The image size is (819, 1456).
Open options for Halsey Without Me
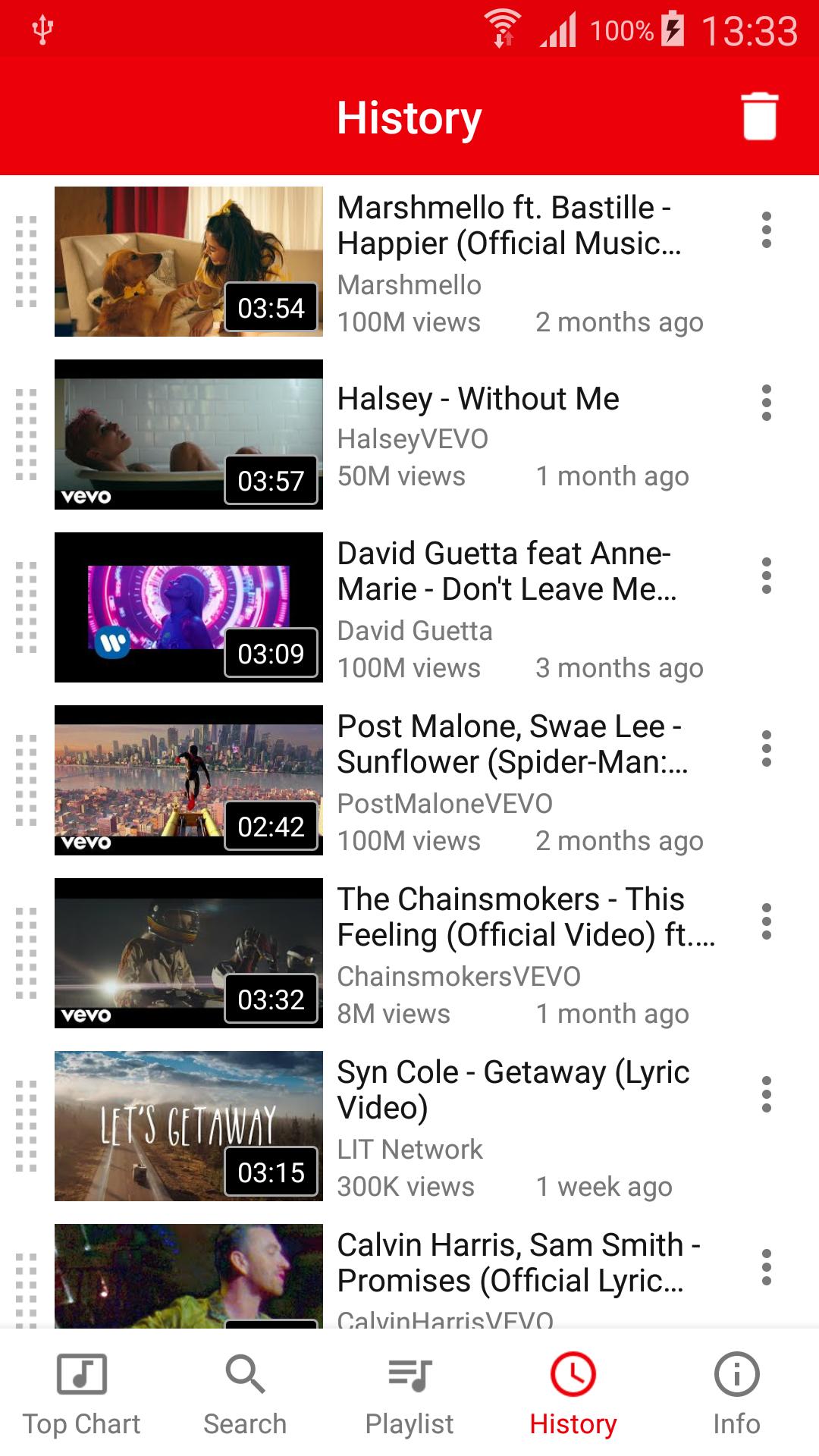pos(766,403)
